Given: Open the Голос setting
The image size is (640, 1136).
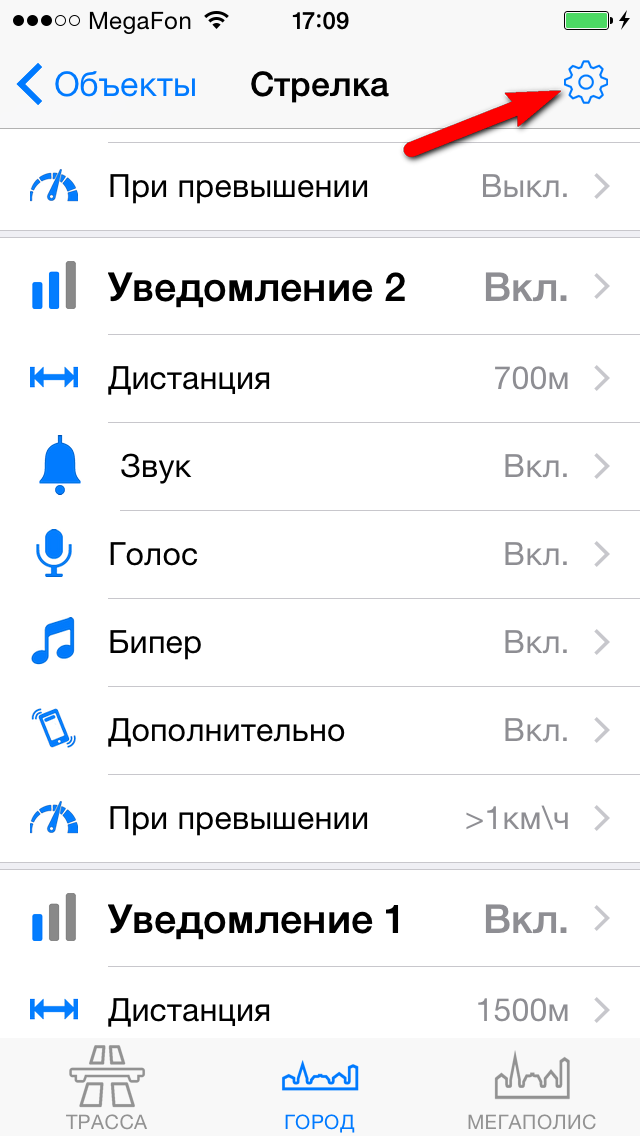Looking at the screenshot, I should click(320, 554).
